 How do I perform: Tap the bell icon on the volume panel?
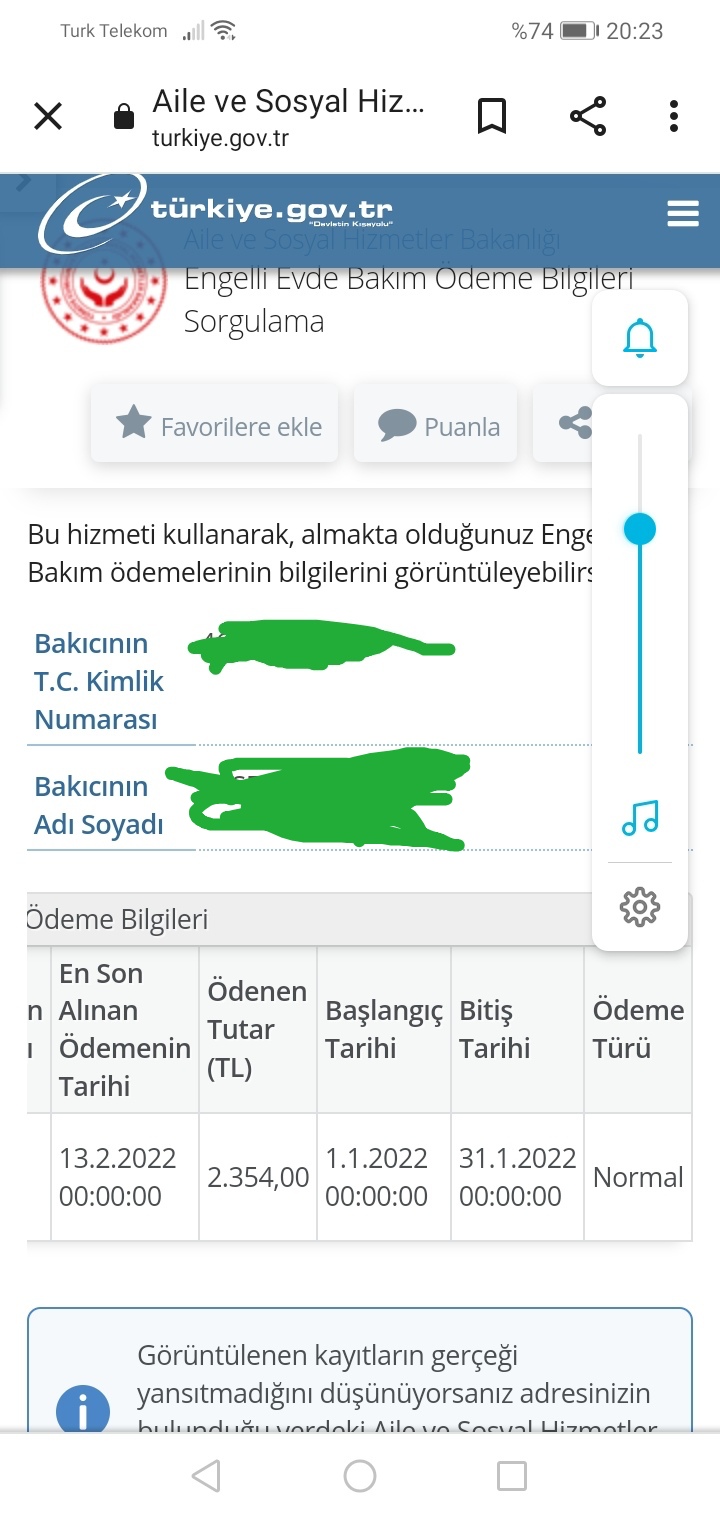(x=640, y=339)
